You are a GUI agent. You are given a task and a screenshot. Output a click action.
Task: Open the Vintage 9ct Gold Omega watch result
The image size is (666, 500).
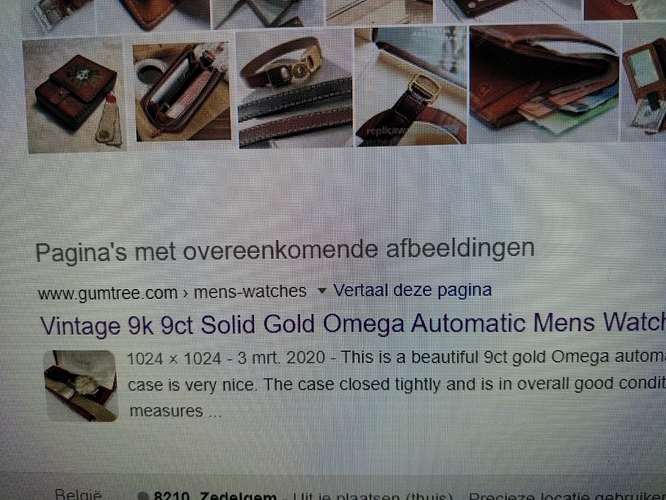350,324
